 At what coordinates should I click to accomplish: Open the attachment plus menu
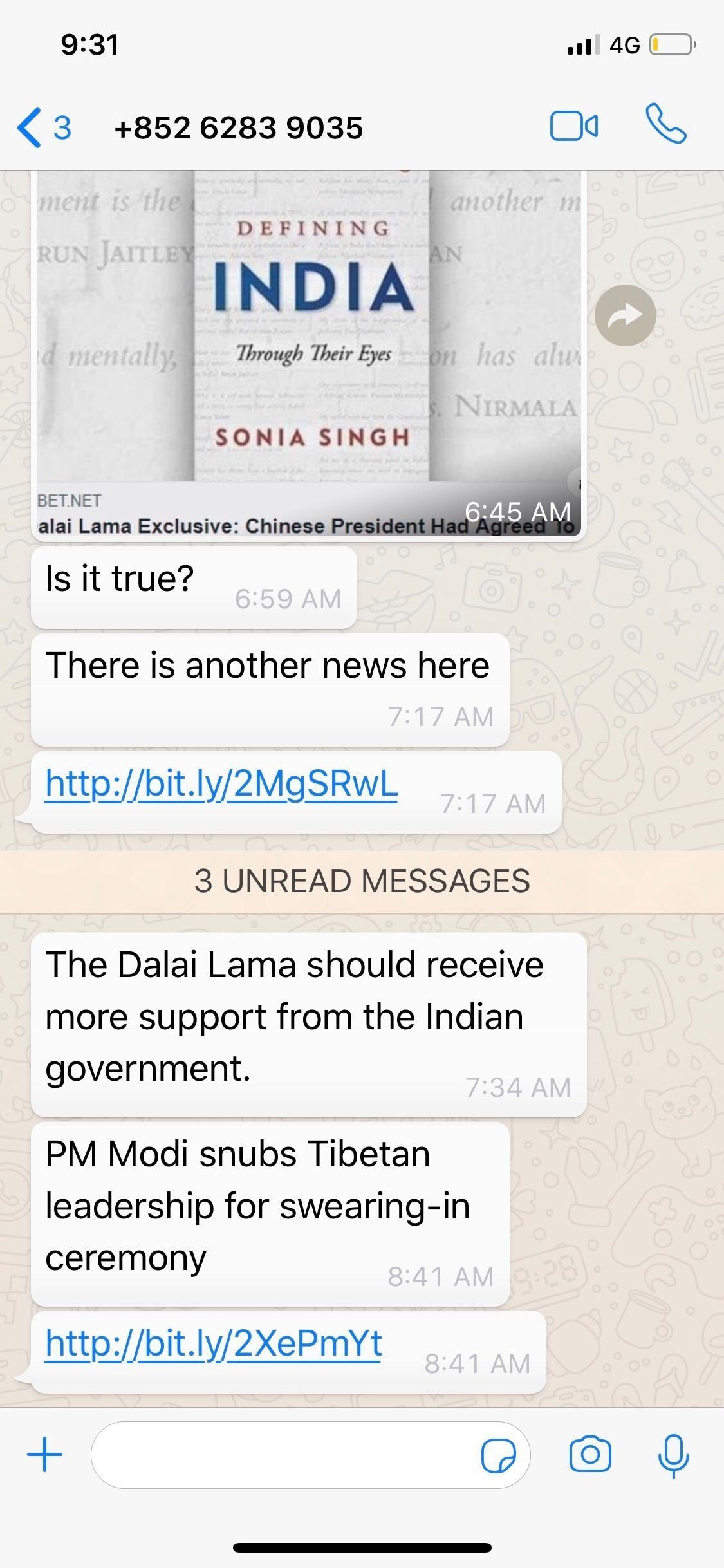point(45,1455)
